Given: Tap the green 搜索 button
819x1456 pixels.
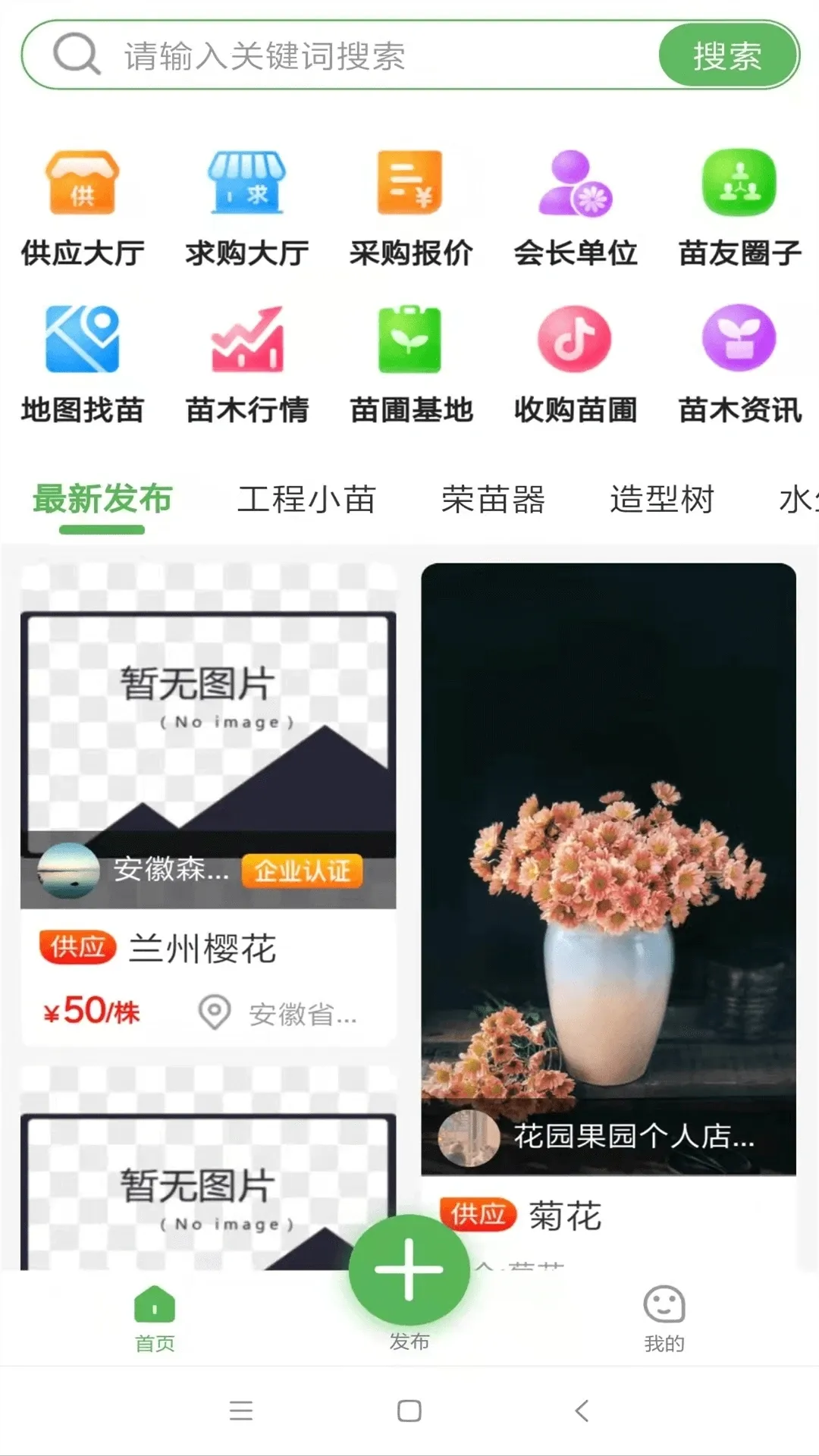Looking at the screenshot, I should click(x=727, y=55).
